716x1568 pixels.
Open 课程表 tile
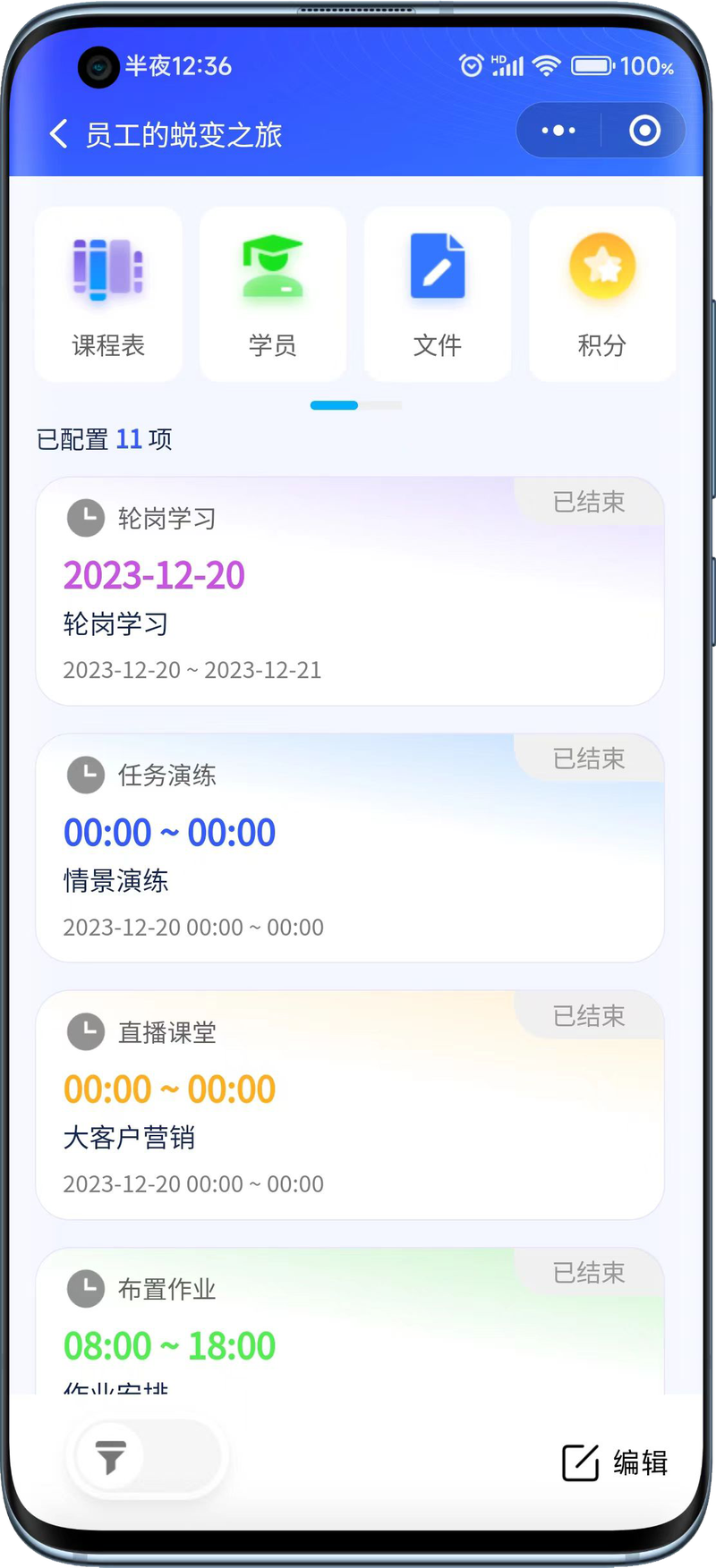[x=108, y=294]
